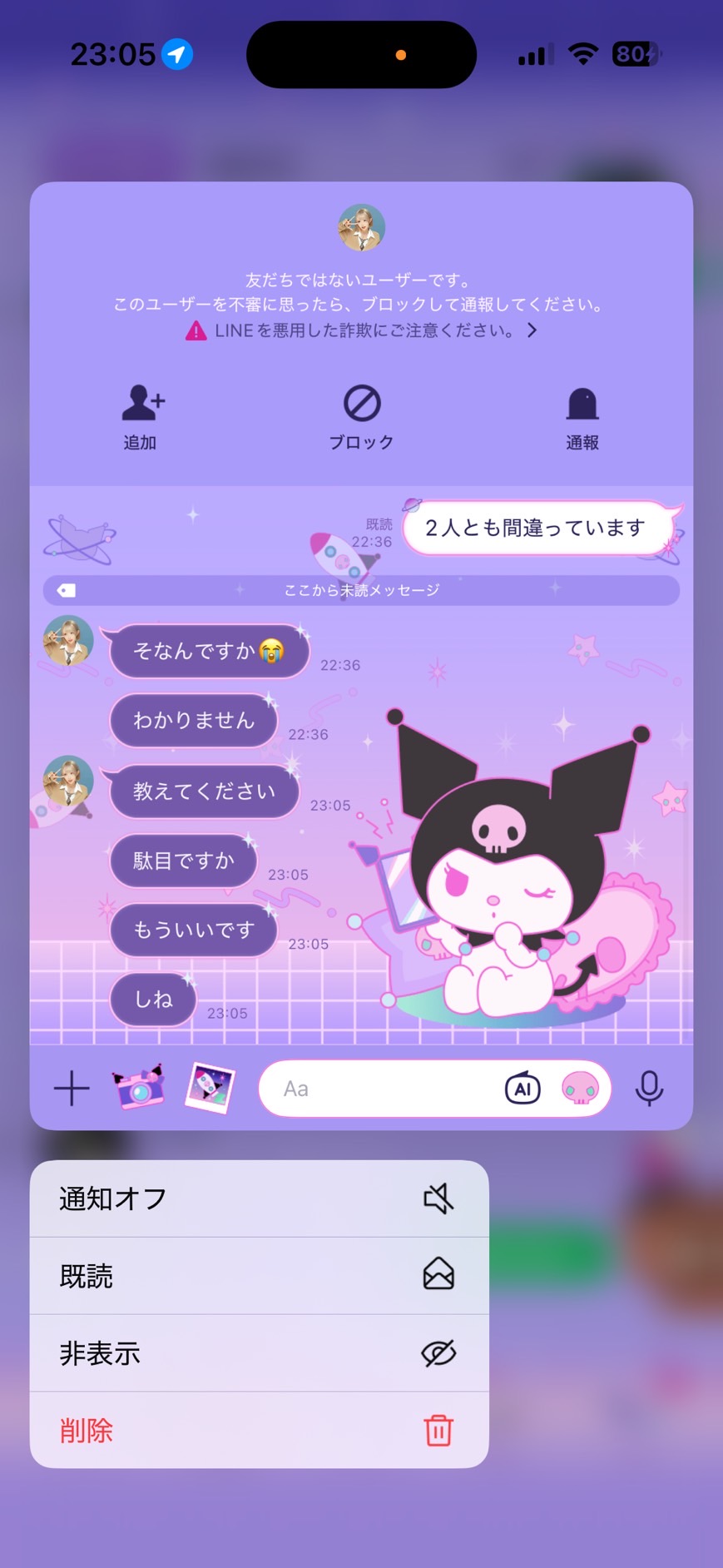Mark the chat as 既読
The height and width of the screenshot is (1568, 723).
point(258,1276)
